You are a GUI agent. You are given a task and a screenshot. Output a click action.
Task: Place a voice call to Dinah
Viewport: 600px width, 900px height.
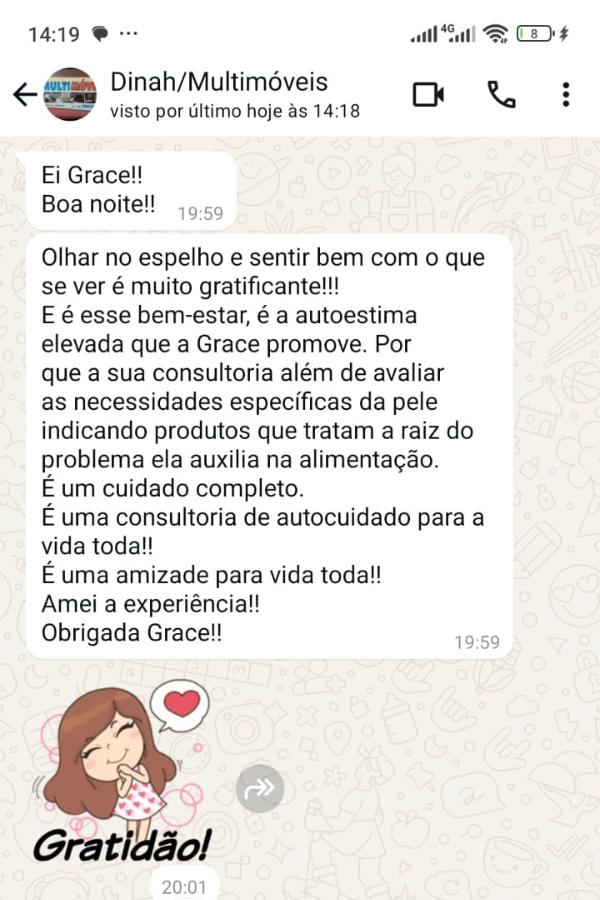pos(501,94)
